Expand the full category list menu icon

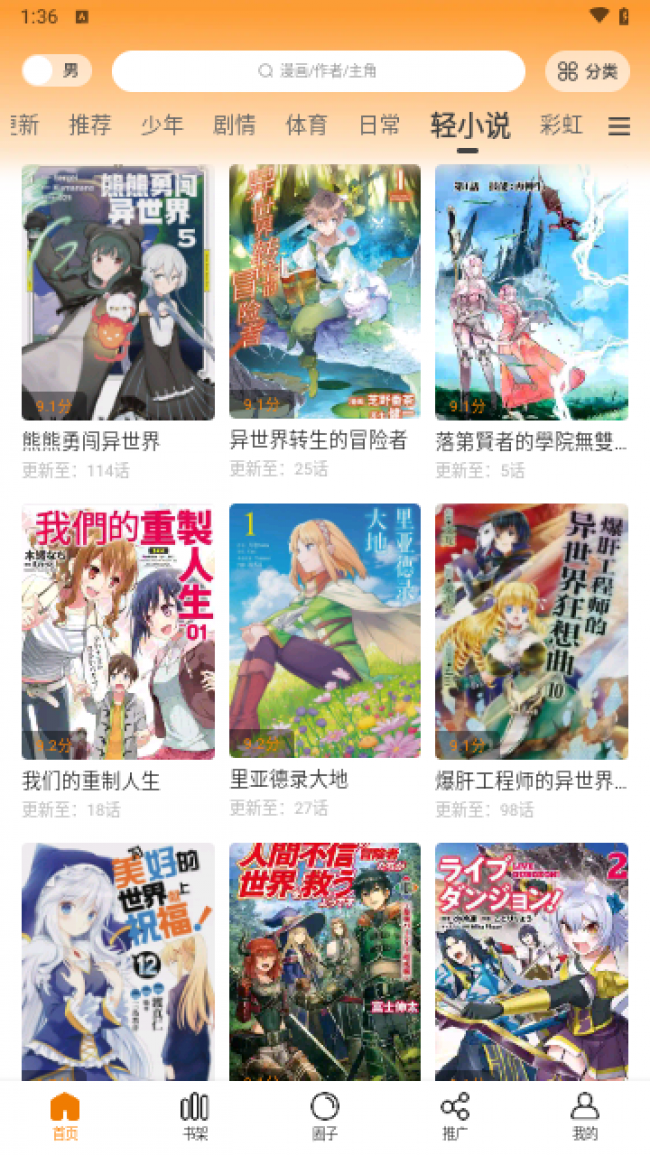pos(619,127)
